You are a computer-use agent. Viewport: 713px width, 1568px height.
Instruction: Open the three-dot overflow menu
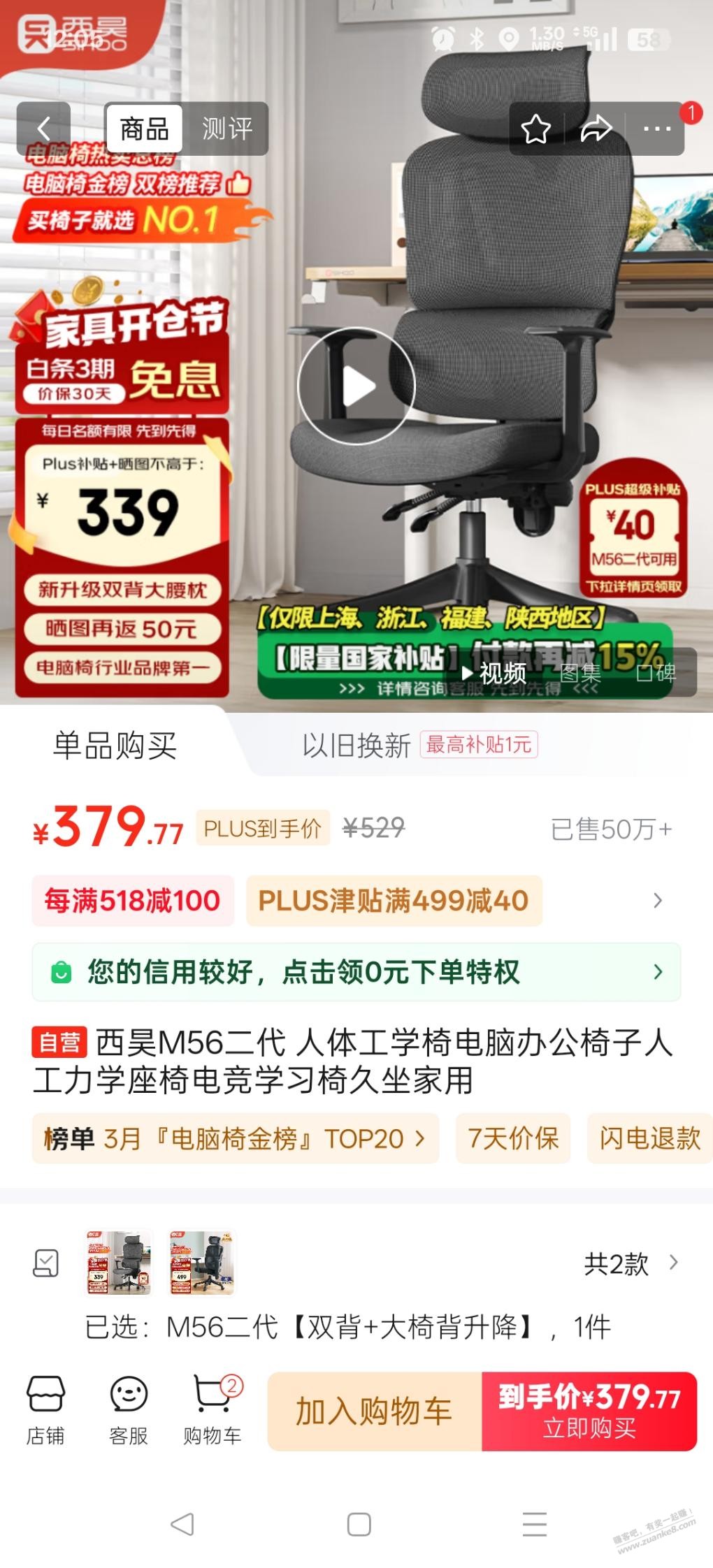click(656, 129)
